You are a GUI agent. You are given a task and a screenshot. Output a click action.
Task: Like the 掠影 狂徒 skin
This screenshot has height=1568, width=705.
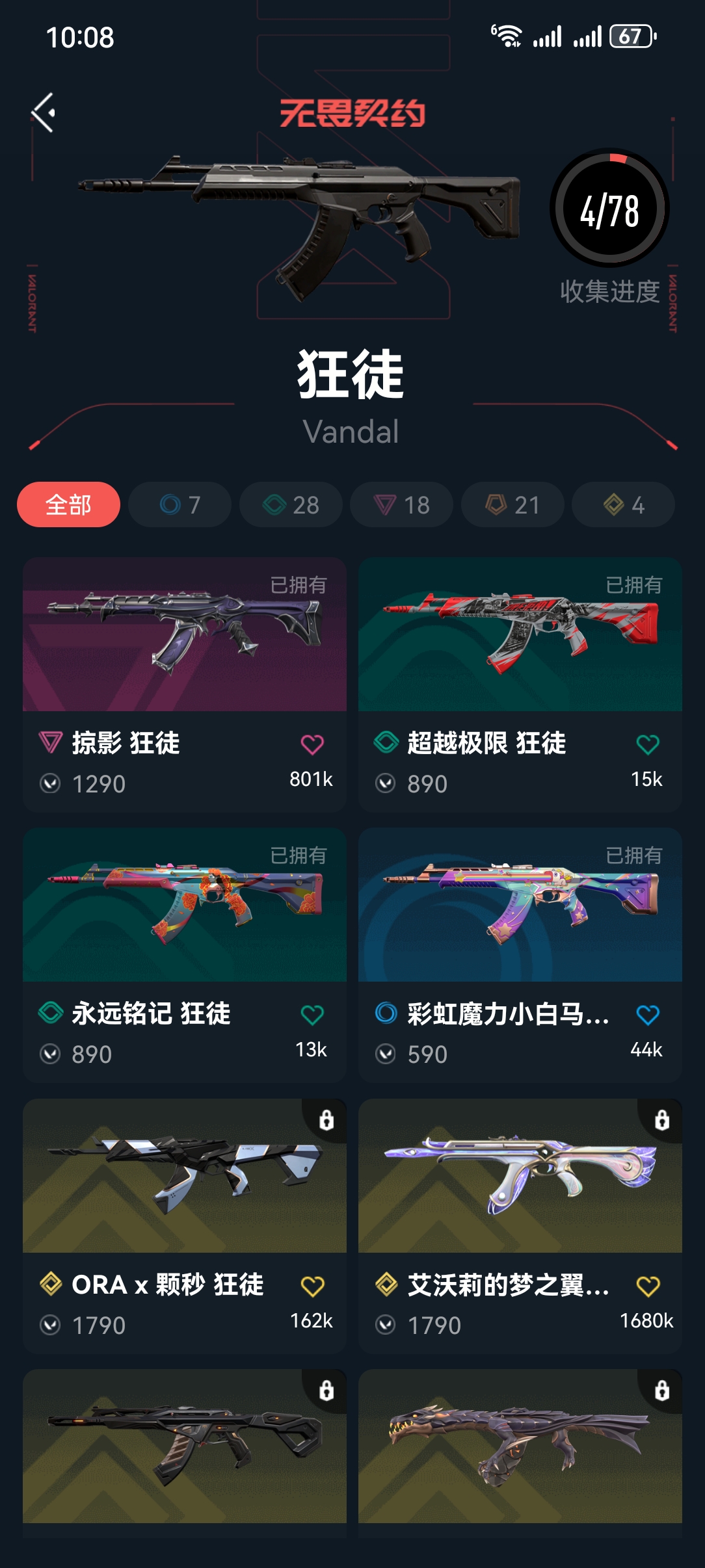312,744
